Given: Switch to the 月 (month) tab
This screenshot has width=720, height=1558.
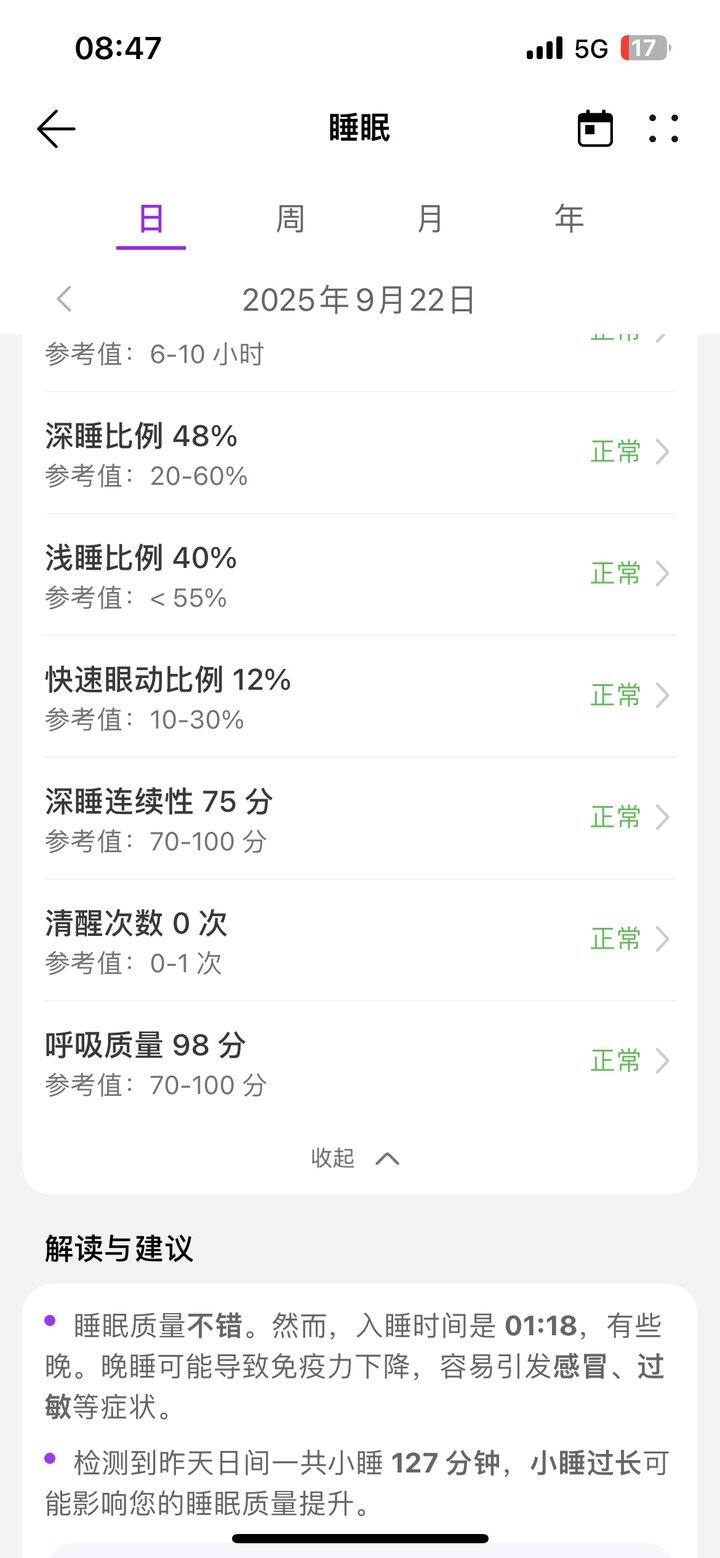Looking at the screenshot, I should pos(430,219).
